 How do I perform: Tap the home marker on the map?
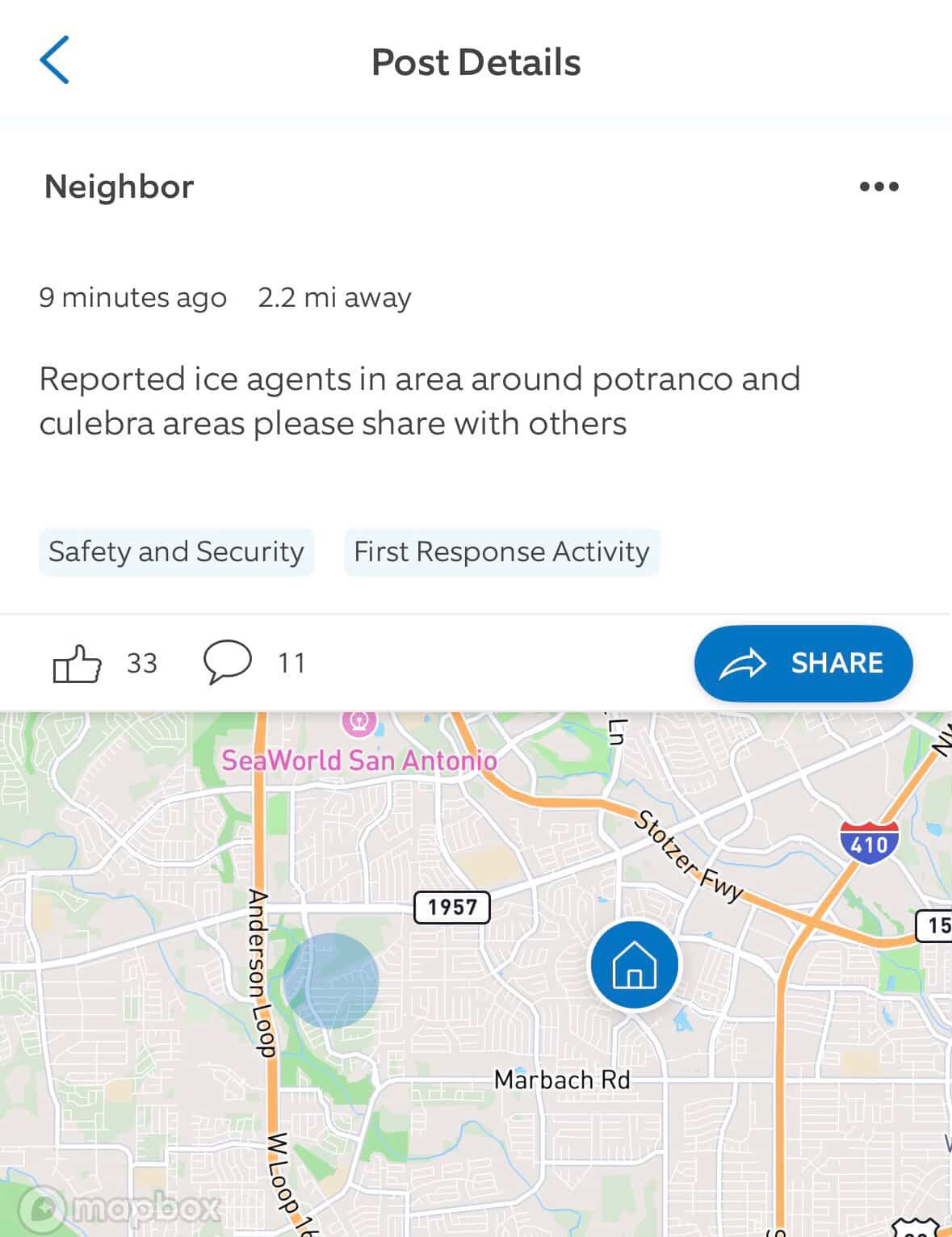635,965
